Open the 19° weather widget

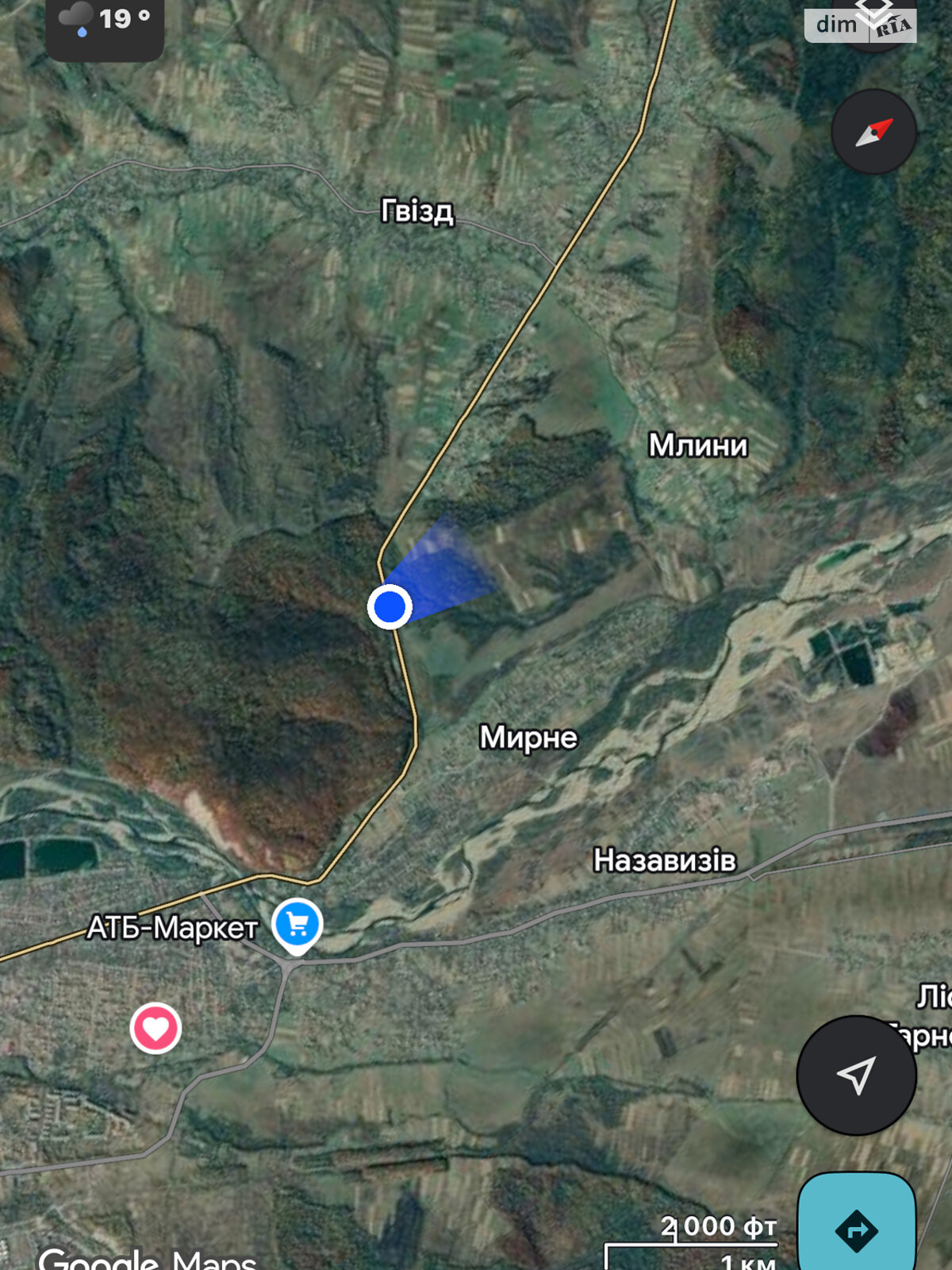(x=105, y=24)
